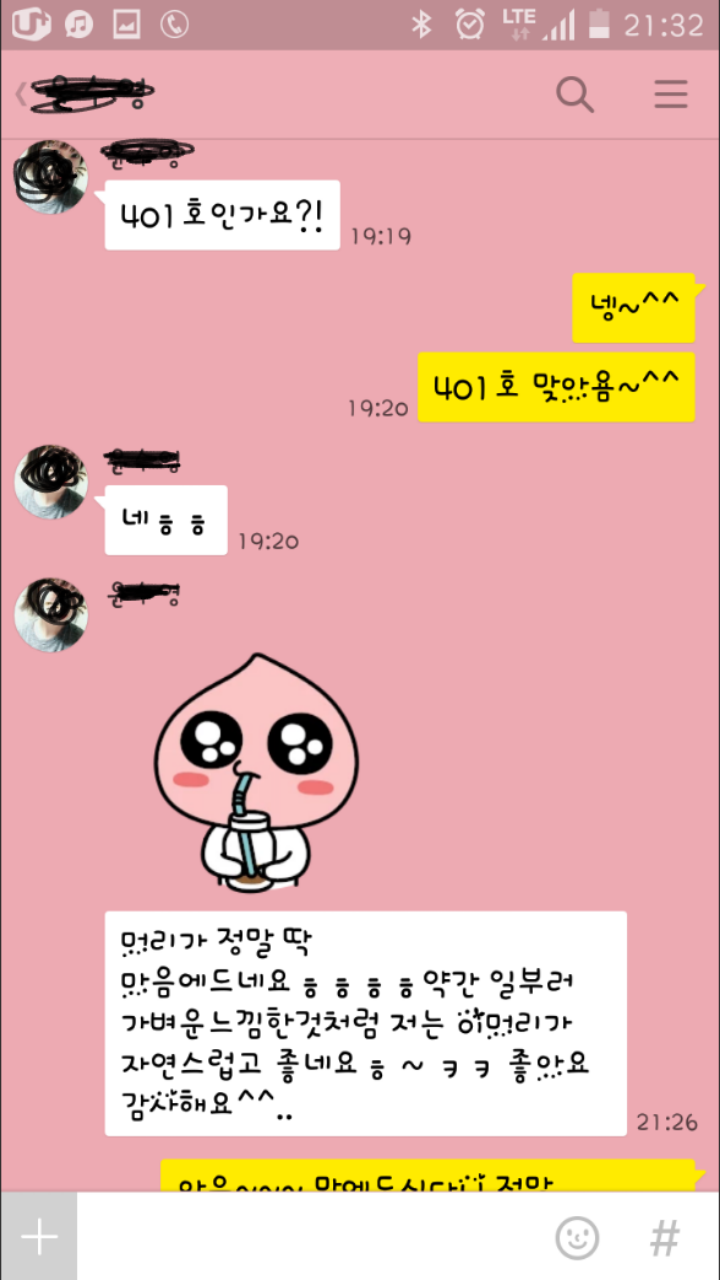Open the chat room hamburger menu
This screenshot has height=1280, width=720.
(671, 95)
